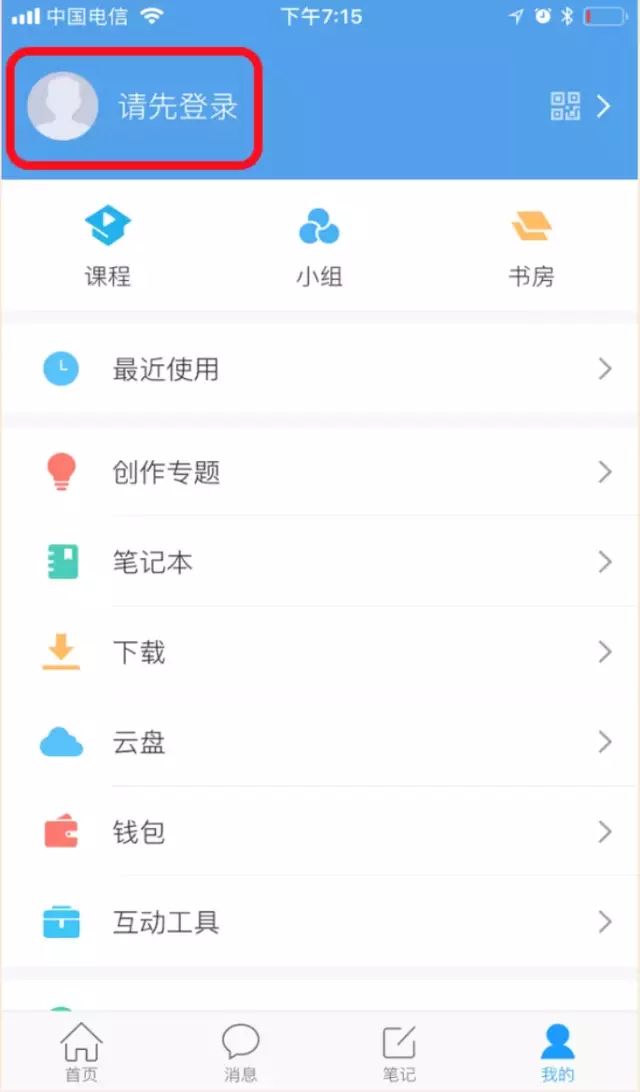Tap 请先登录 to log in
This screenshot has height=1092, width=640.
178,107
